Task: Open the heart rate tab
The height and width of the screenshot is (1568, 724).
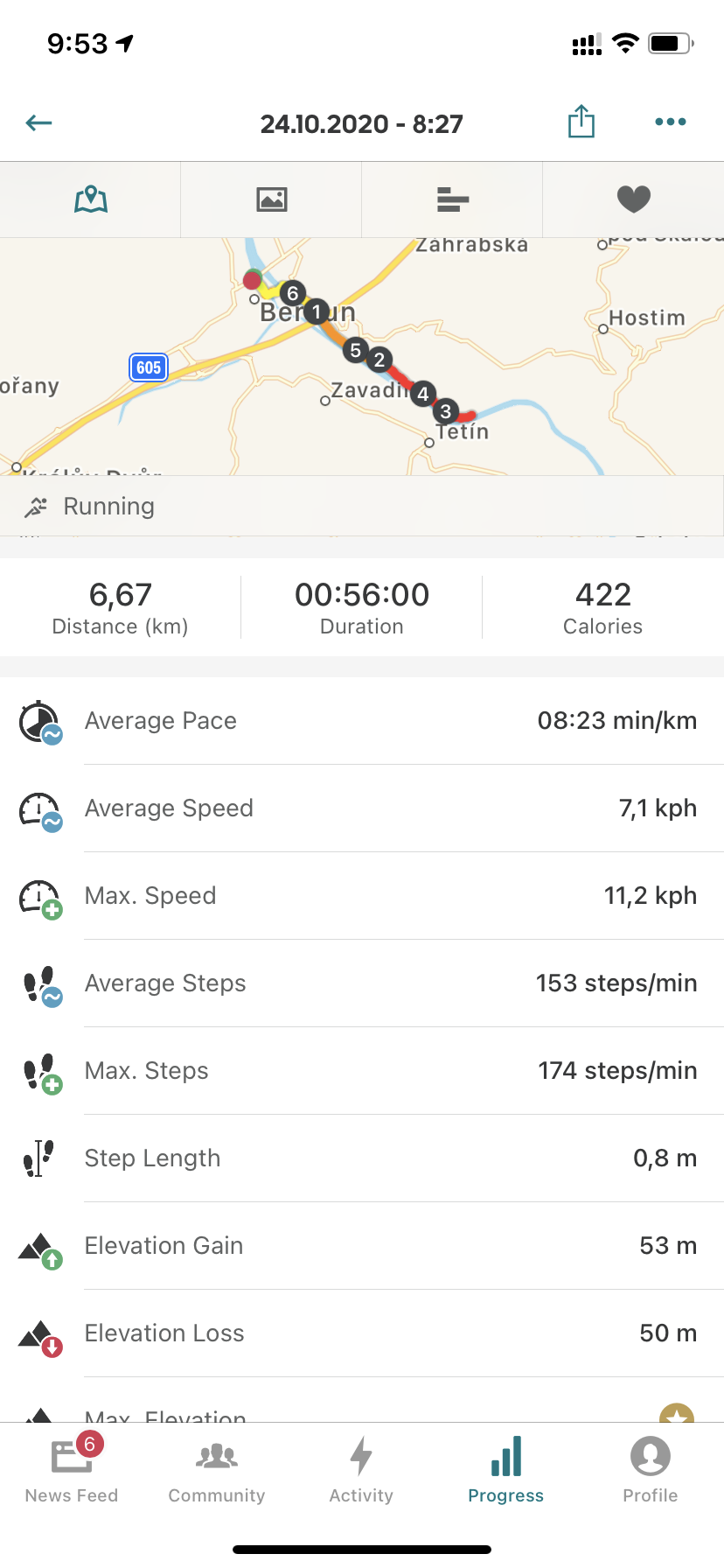Action: [x=634, y=199]
